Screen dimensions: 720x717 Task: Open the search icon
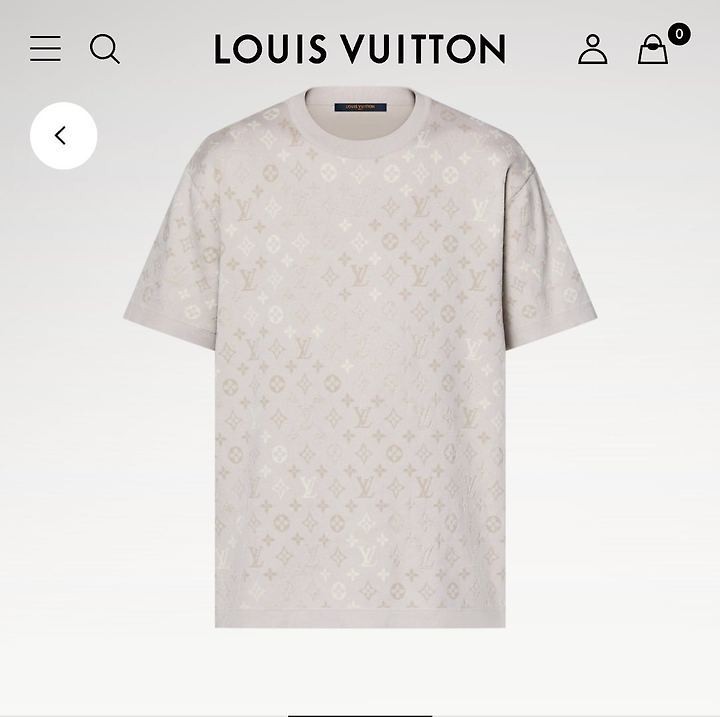105,48
